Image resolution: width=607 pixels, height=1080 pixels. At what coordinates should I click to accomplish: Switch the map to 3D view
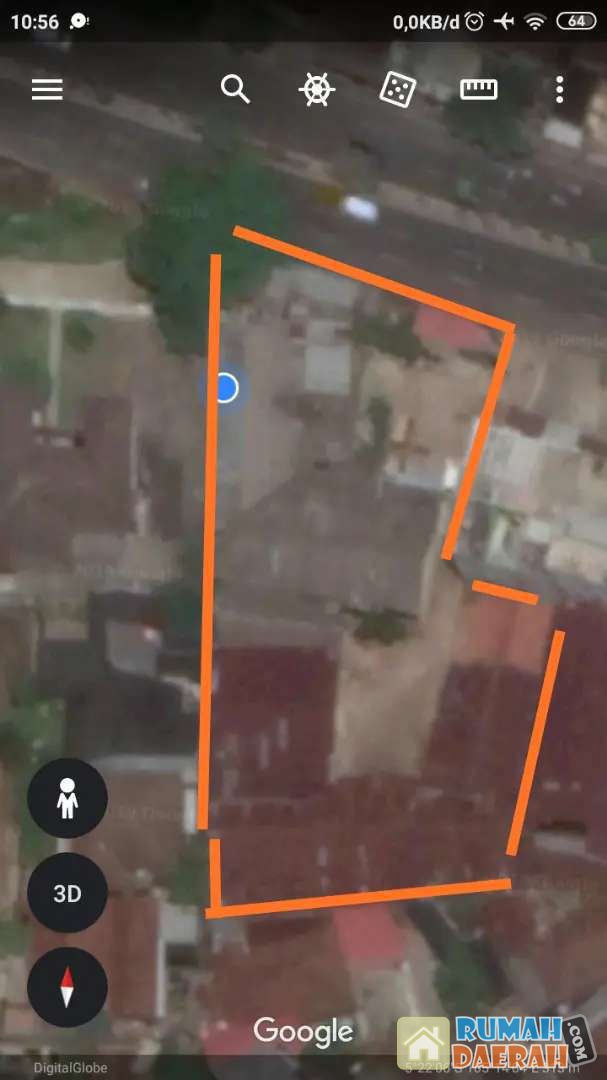(x=67, y=893)
